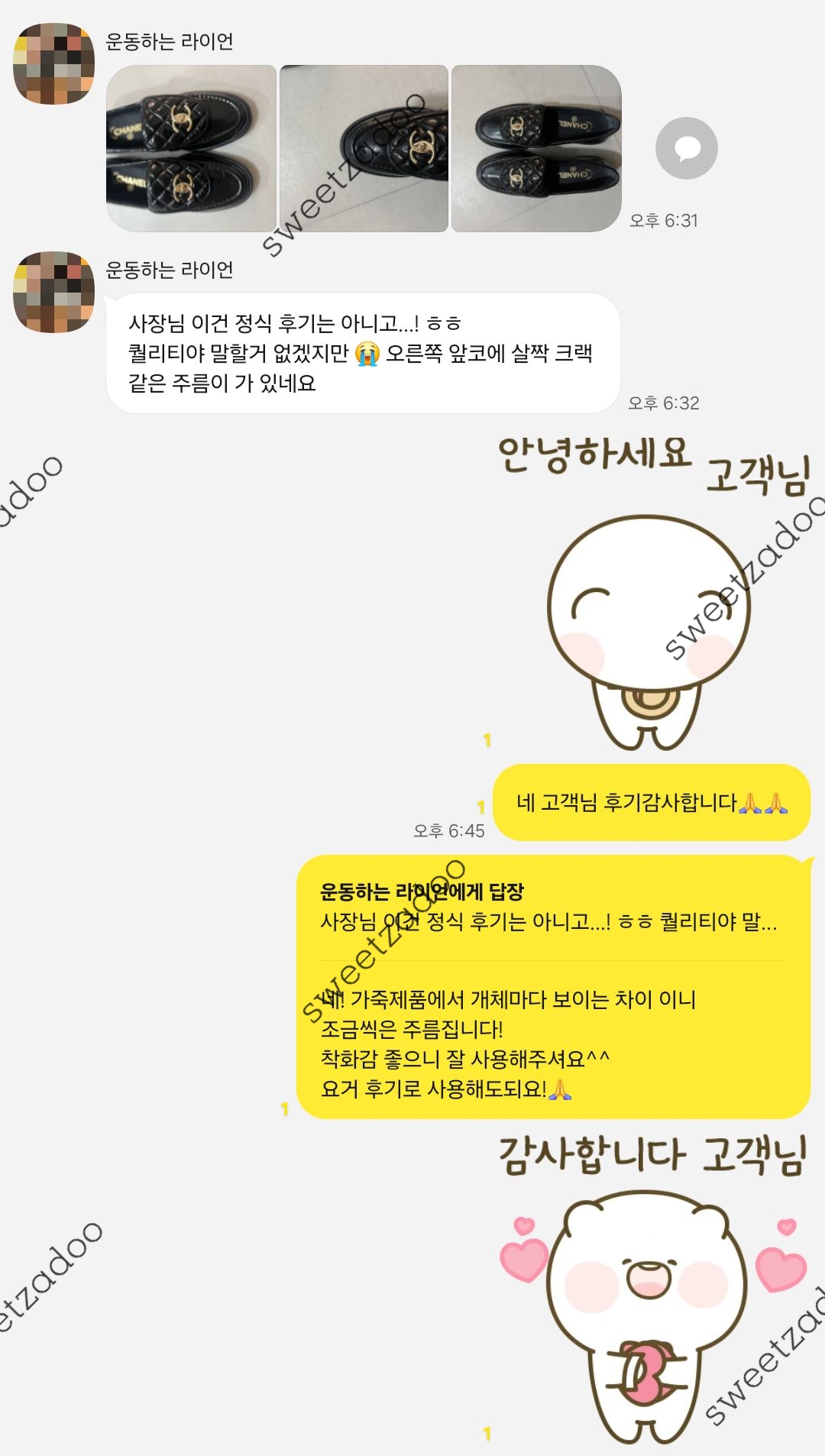Screen dimensions: 825x1456
Task: Open the first photo of the loafer pair
Action: 191,148
